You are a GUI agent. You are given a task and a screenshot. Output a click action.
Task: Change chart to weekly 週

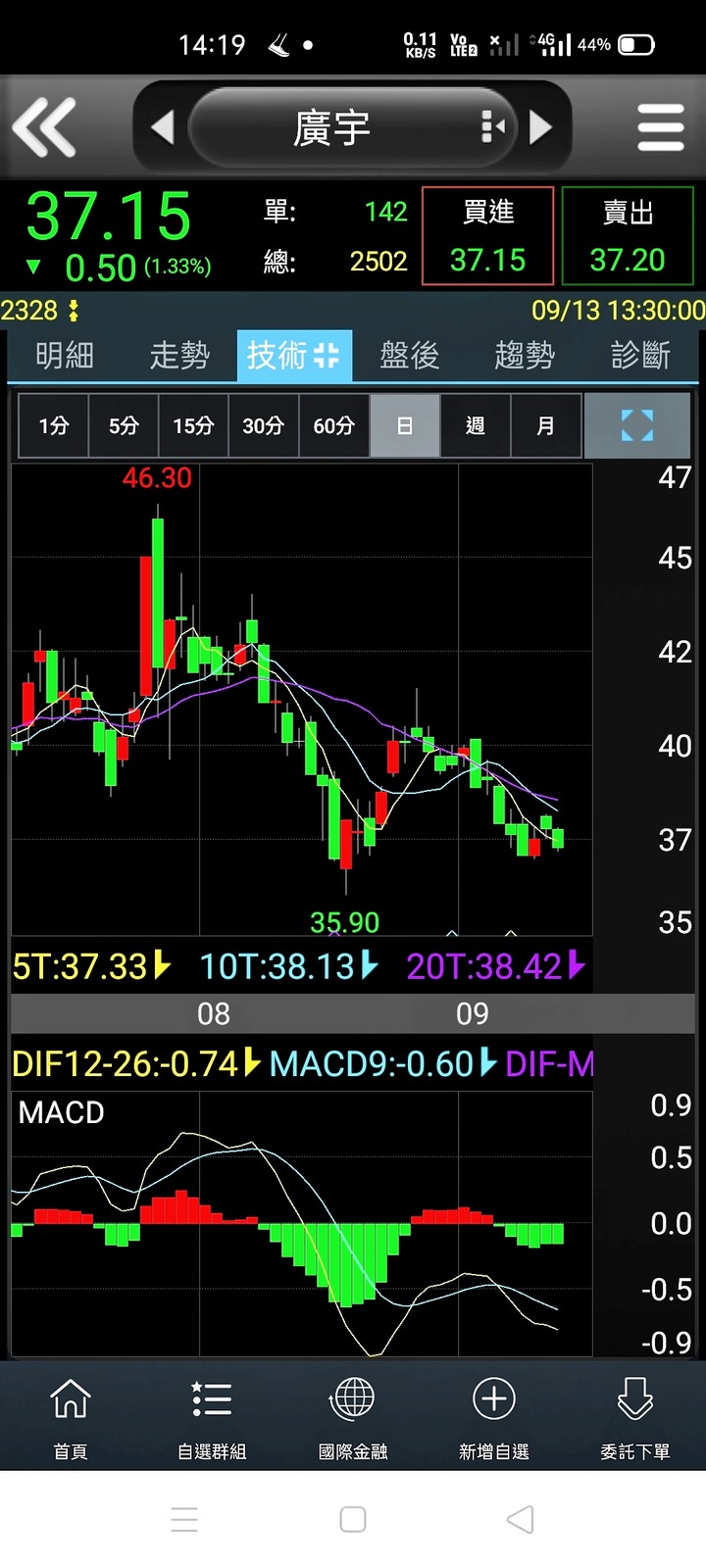coord(475,425)
